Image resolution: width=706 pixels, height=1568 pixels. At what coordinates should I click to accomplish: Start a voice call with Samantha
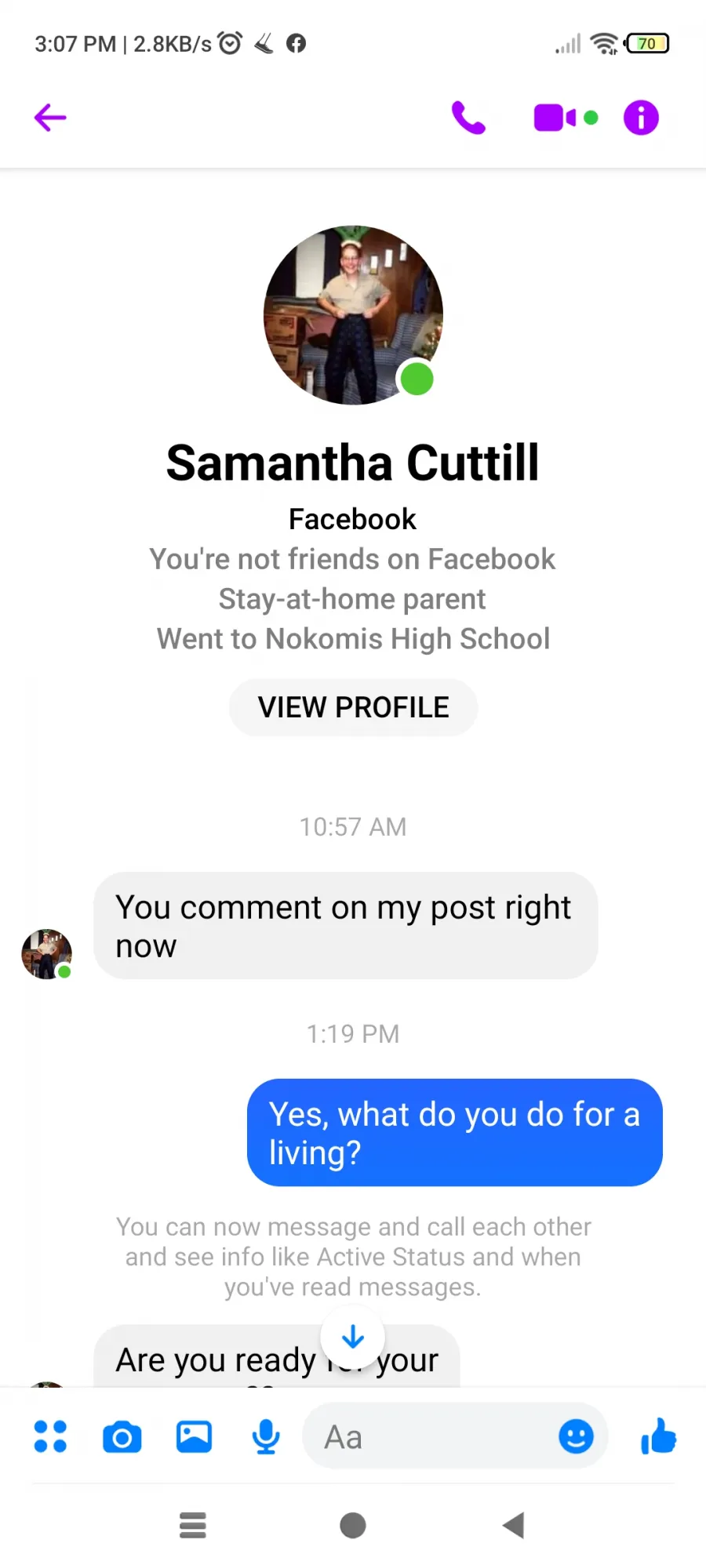468,118
